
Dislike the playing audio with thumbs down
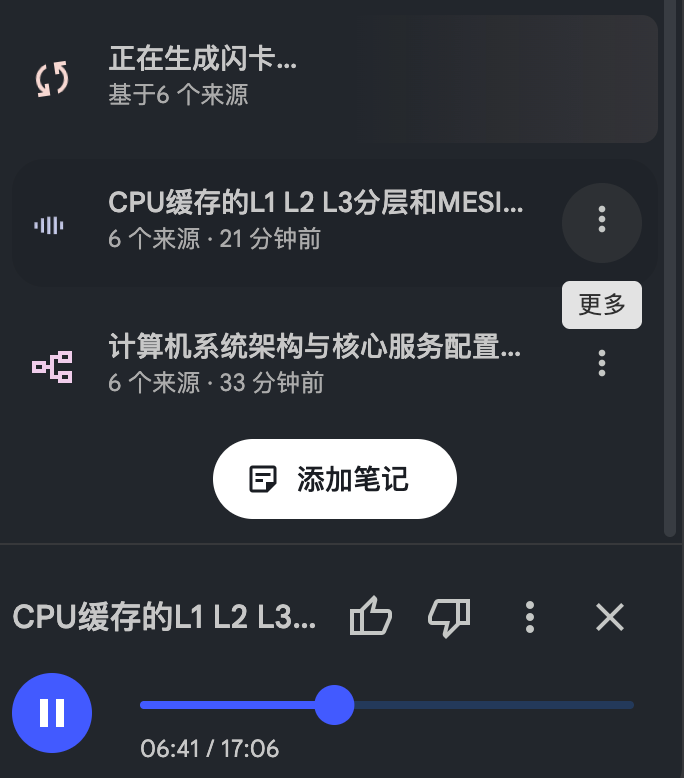449,617
